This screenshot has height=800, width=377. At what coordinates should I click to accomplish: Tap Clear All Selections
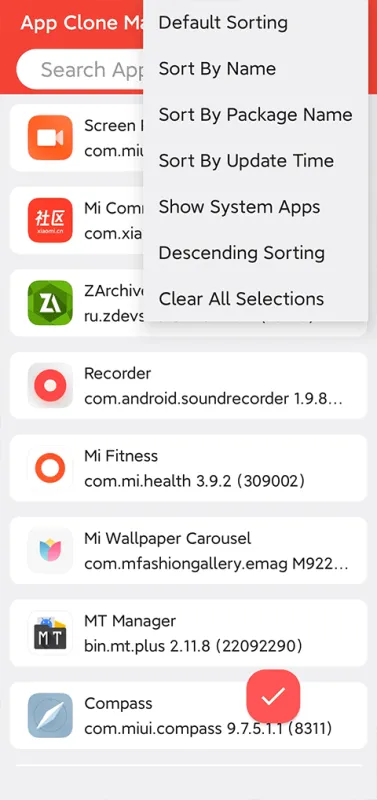255,298
